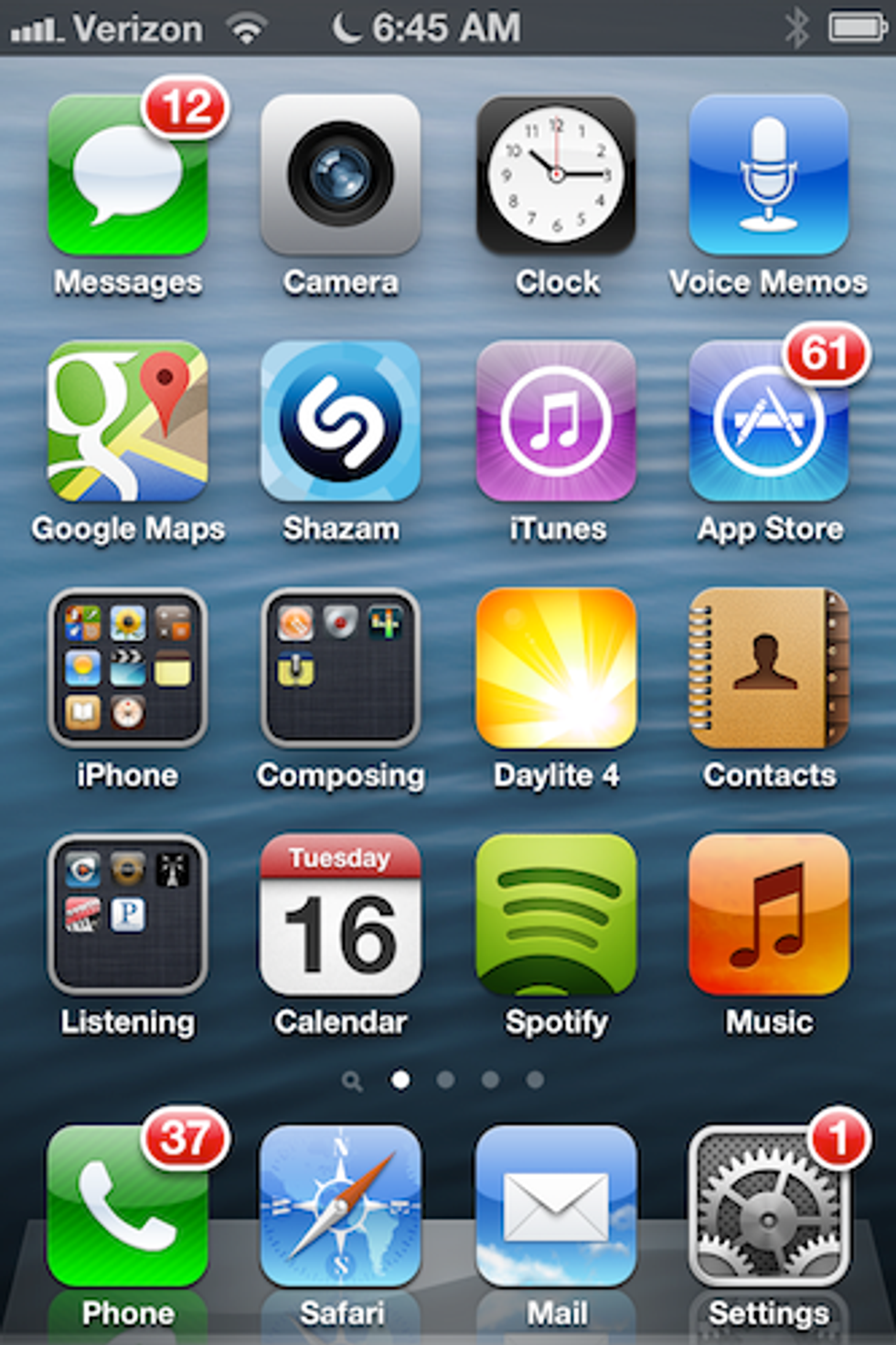This screenshot has height=1345, width=896.
Task: Launch Daylite 4
Action: [x=555, y=668]
